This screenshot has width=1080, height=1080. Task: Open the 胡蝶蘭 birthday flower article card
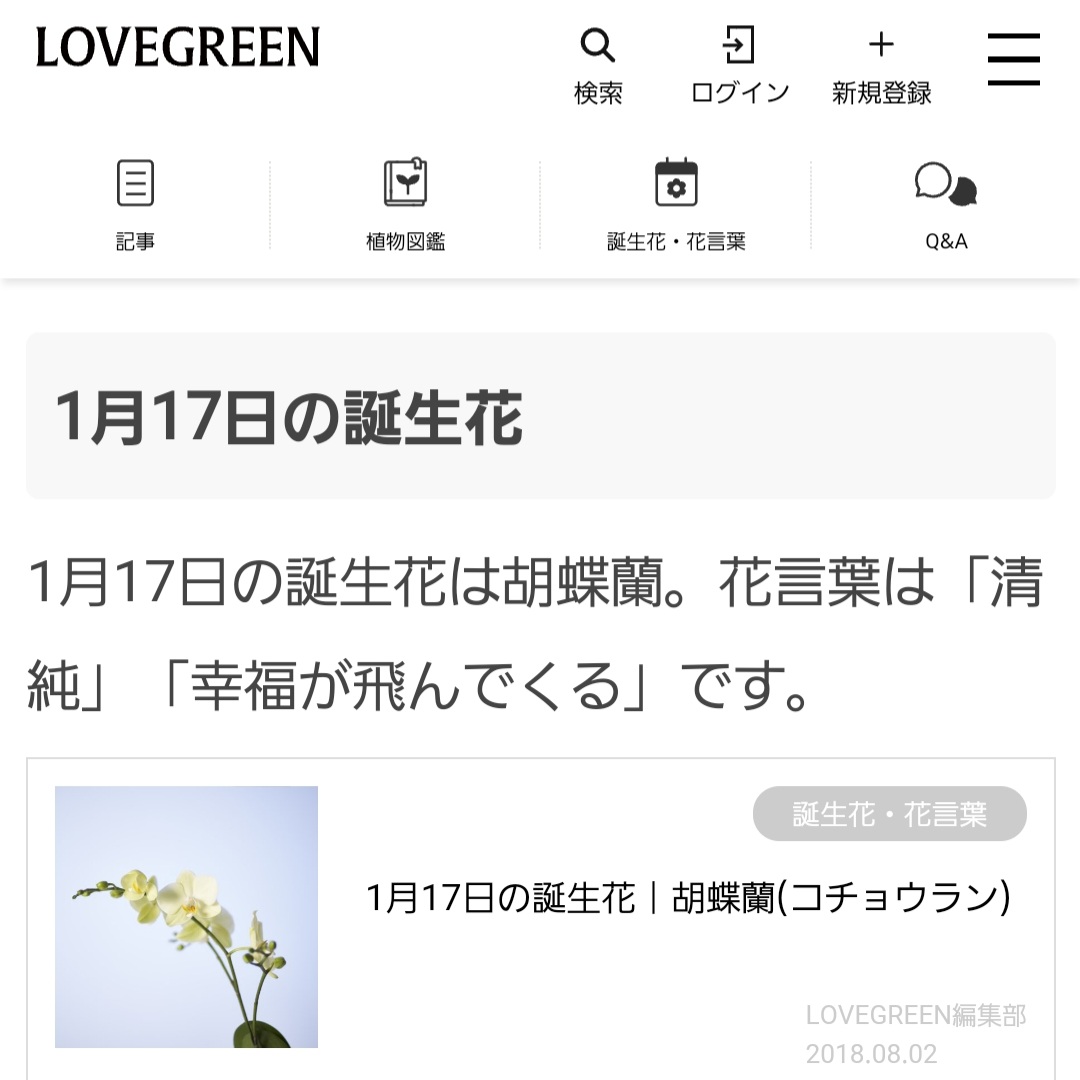(689, 898)
